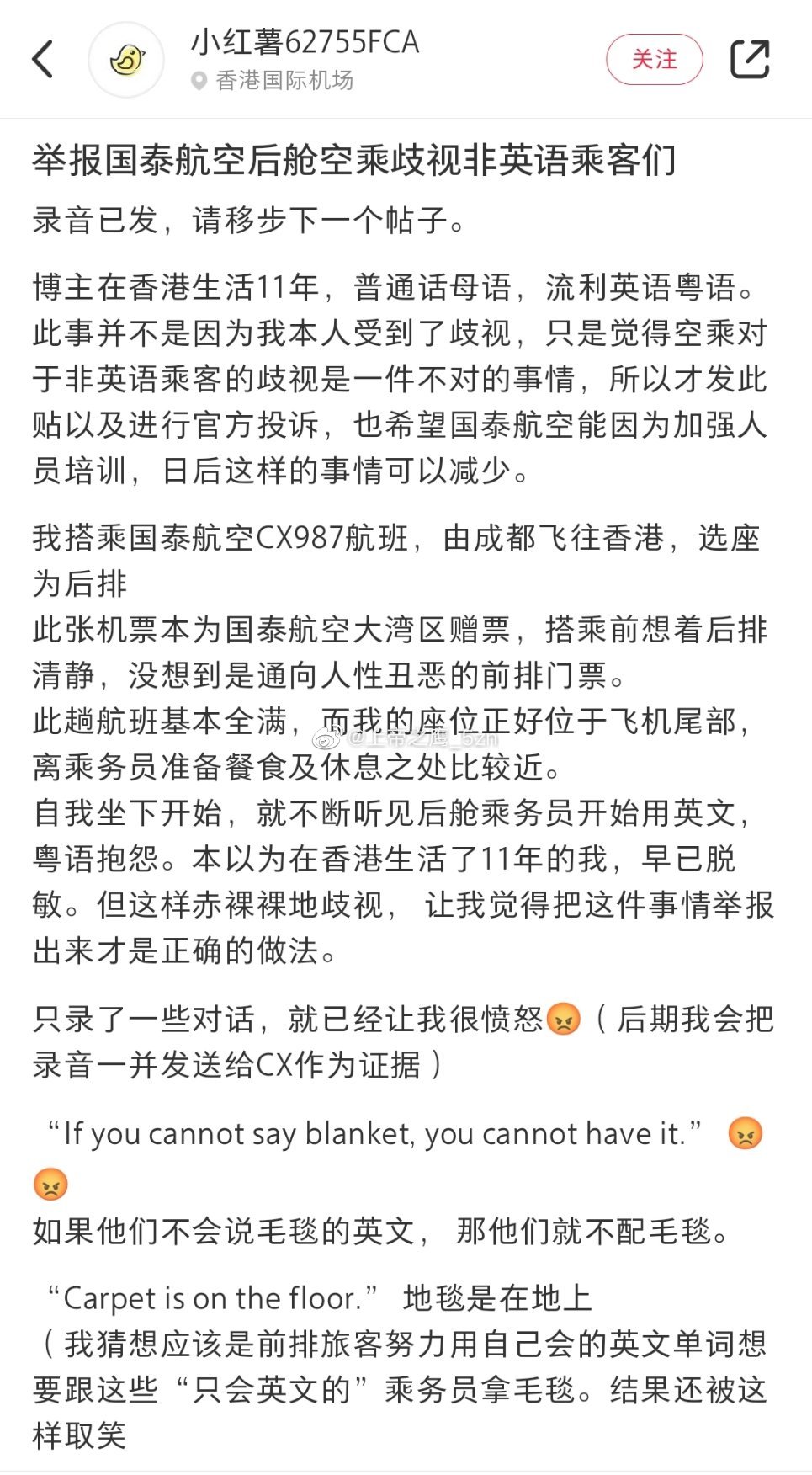The height and width of the screenshot is (1475, 812).
Task: Open the author's duck avatar
Action: (x=126, y=60)
